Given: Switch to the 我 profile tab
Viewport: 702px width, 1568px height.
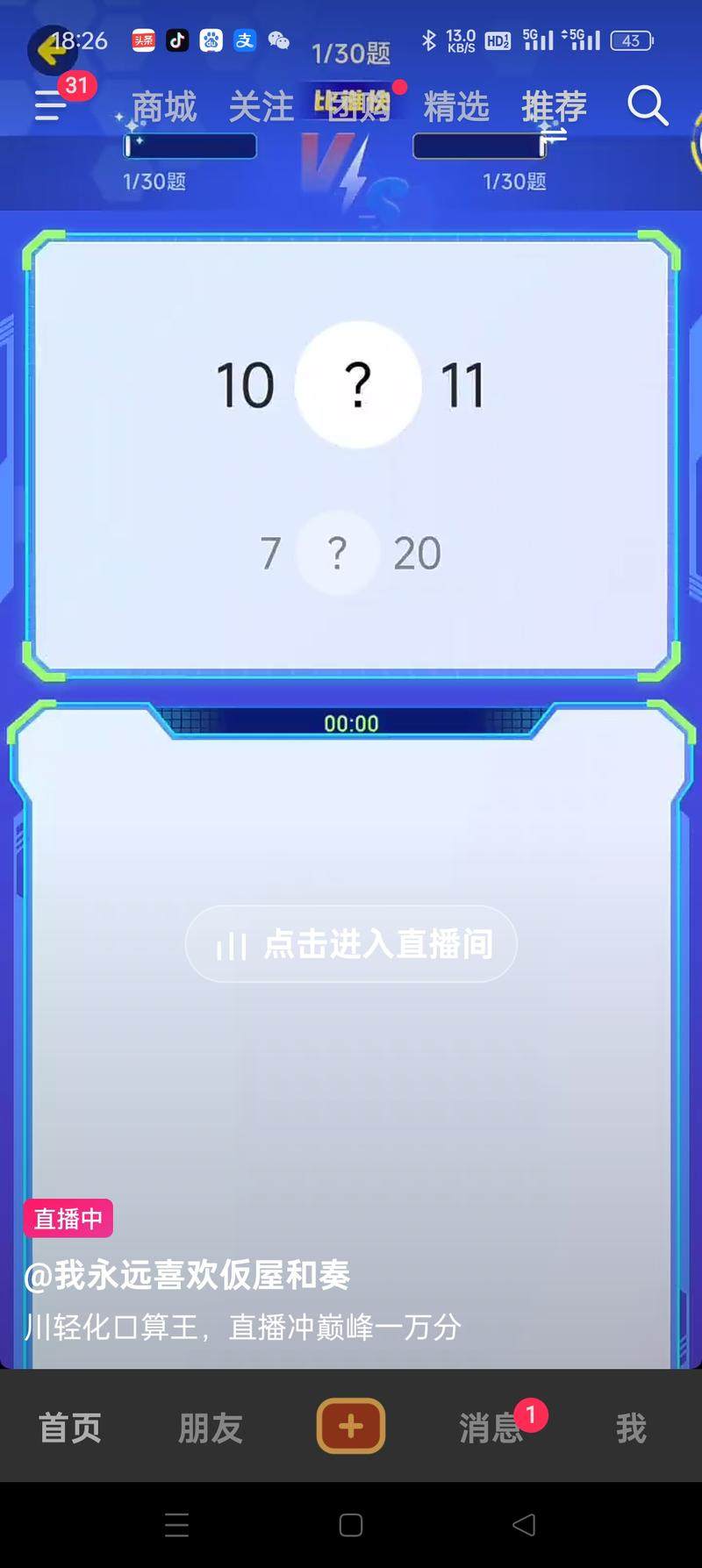Looking at the screenshot, I should click(x=631, y=1428).
